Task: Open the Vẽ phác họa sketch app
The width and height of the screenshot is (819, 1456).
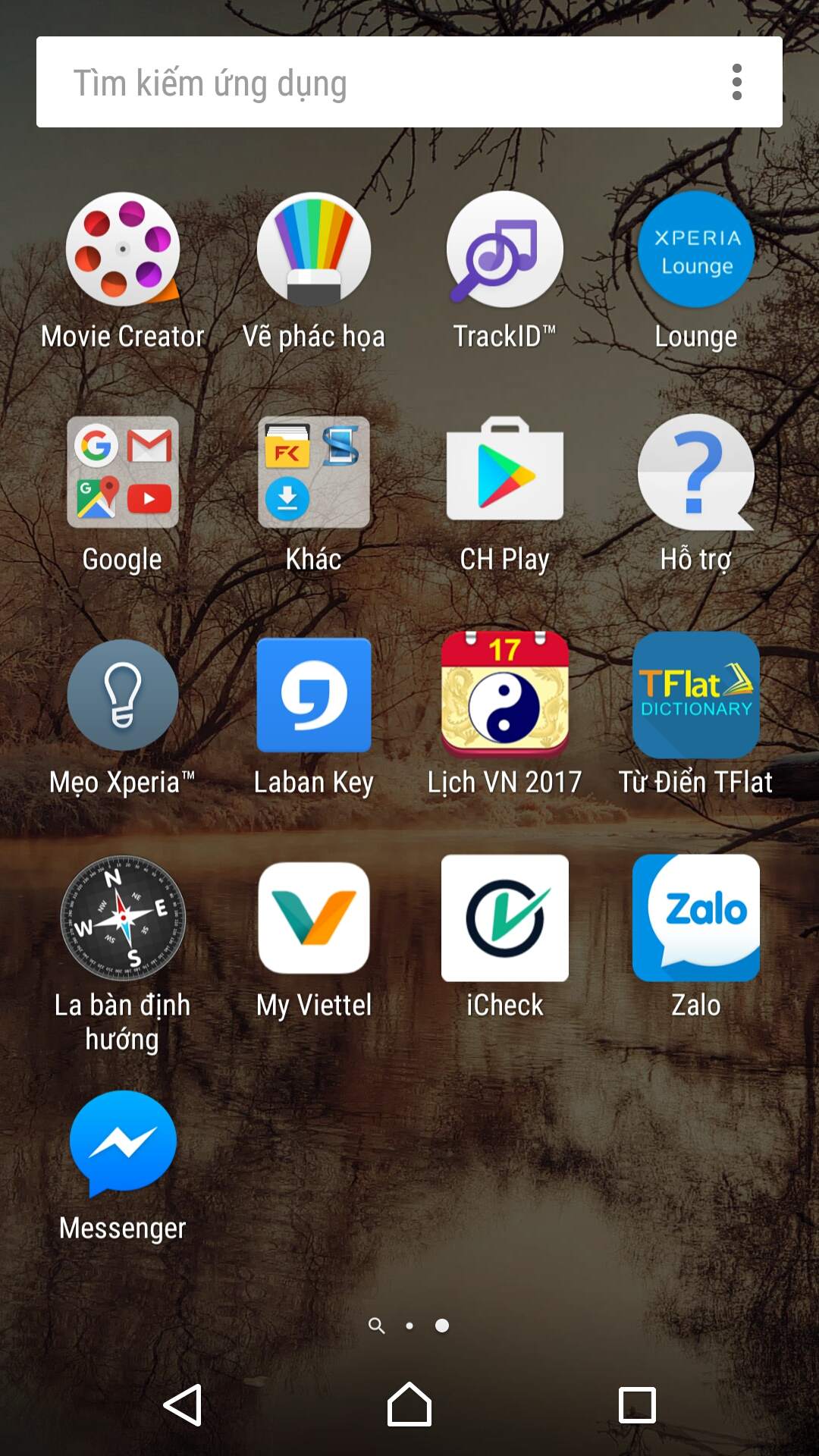Action: 314,249
